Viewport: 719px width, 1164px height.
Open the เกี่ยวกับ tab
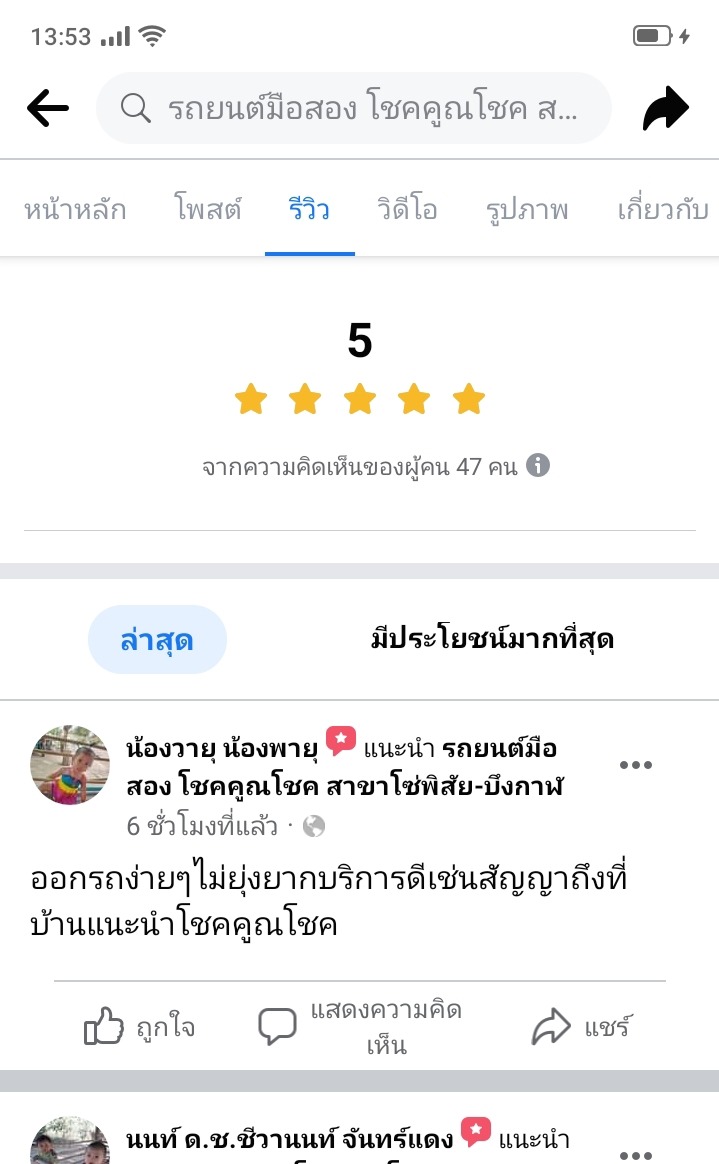[x=663, y=210]
